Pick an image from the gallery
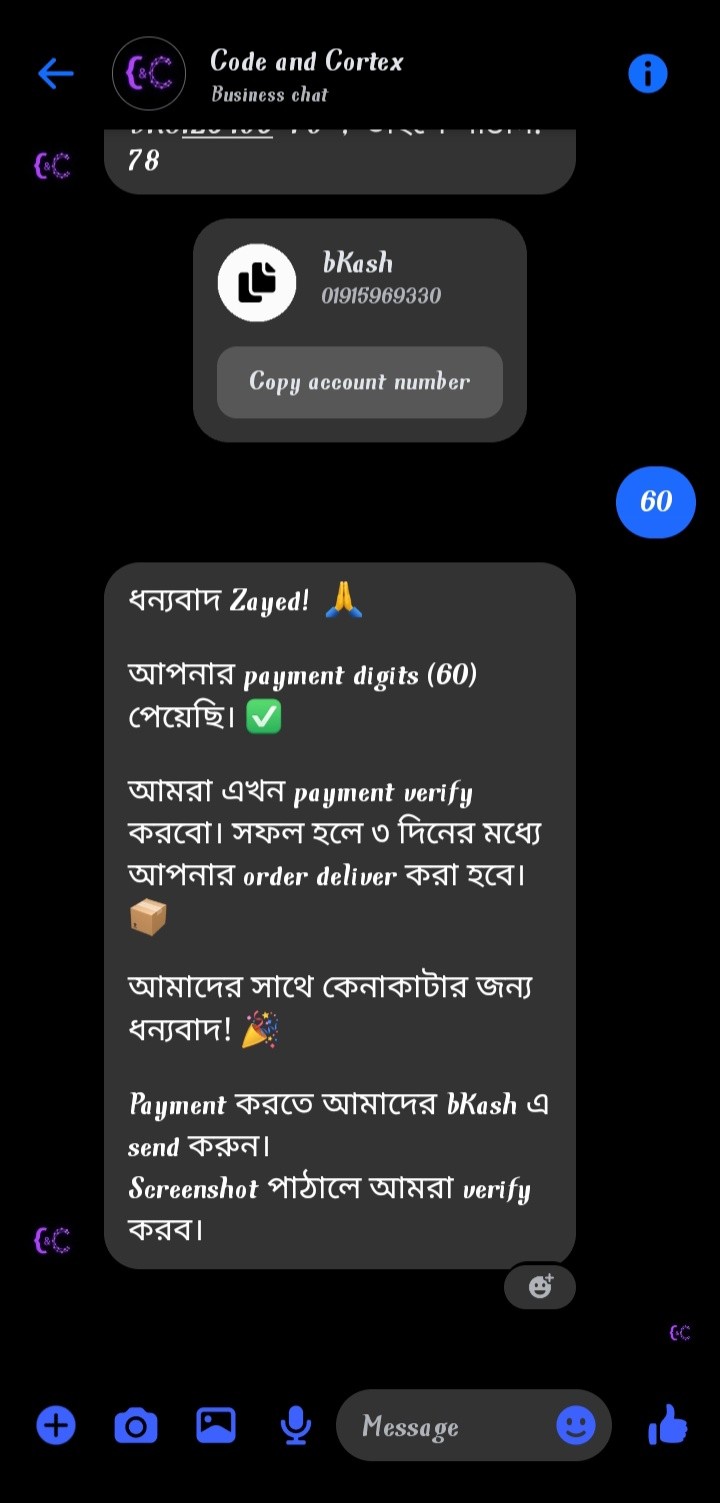The height and width of the screenshot is (1503, 720). [215, 1425]
